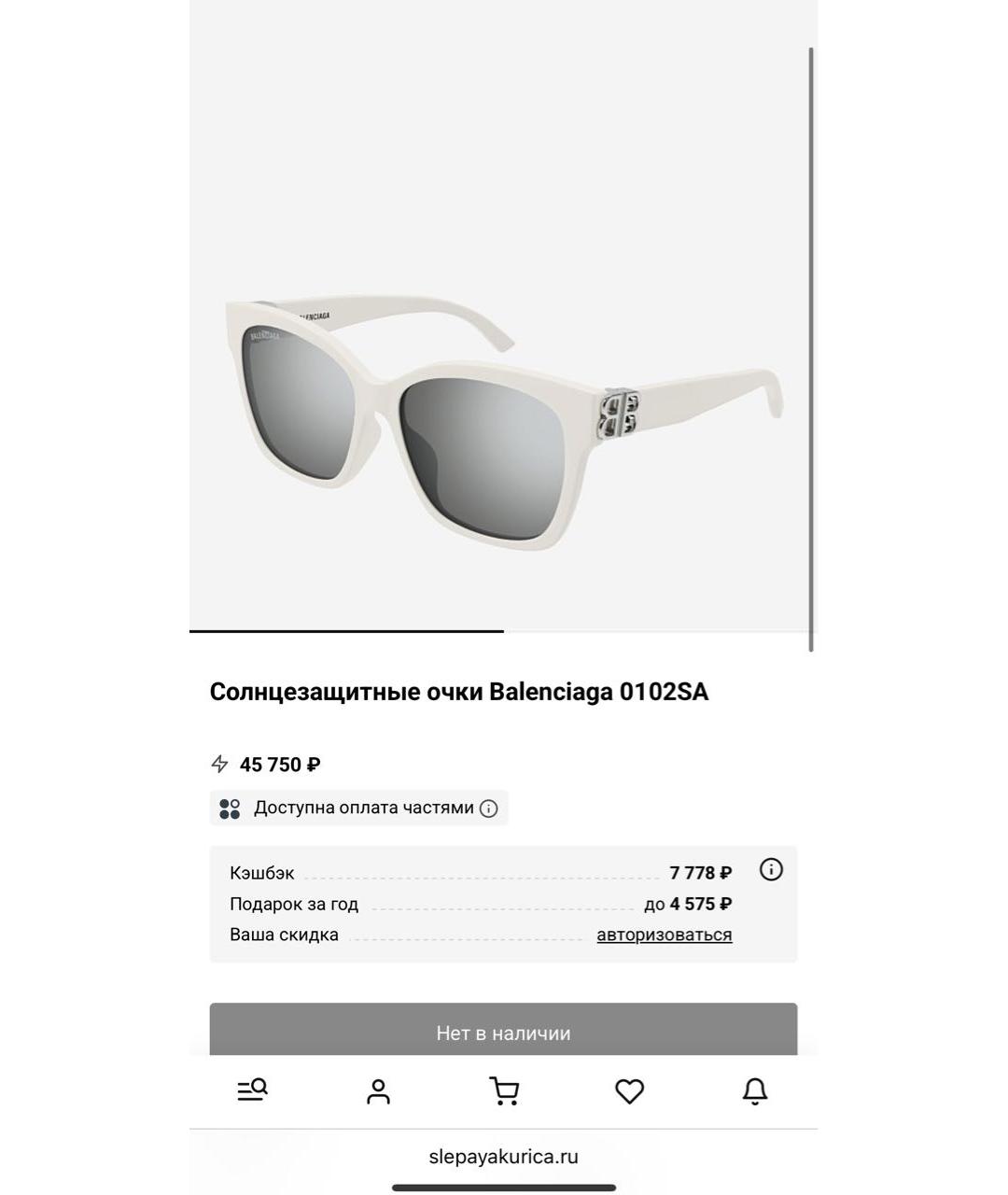The height and width of the screenshot is (1195, 1008).
Task: Open the favorites heart icon
Action: point(630,1090)
